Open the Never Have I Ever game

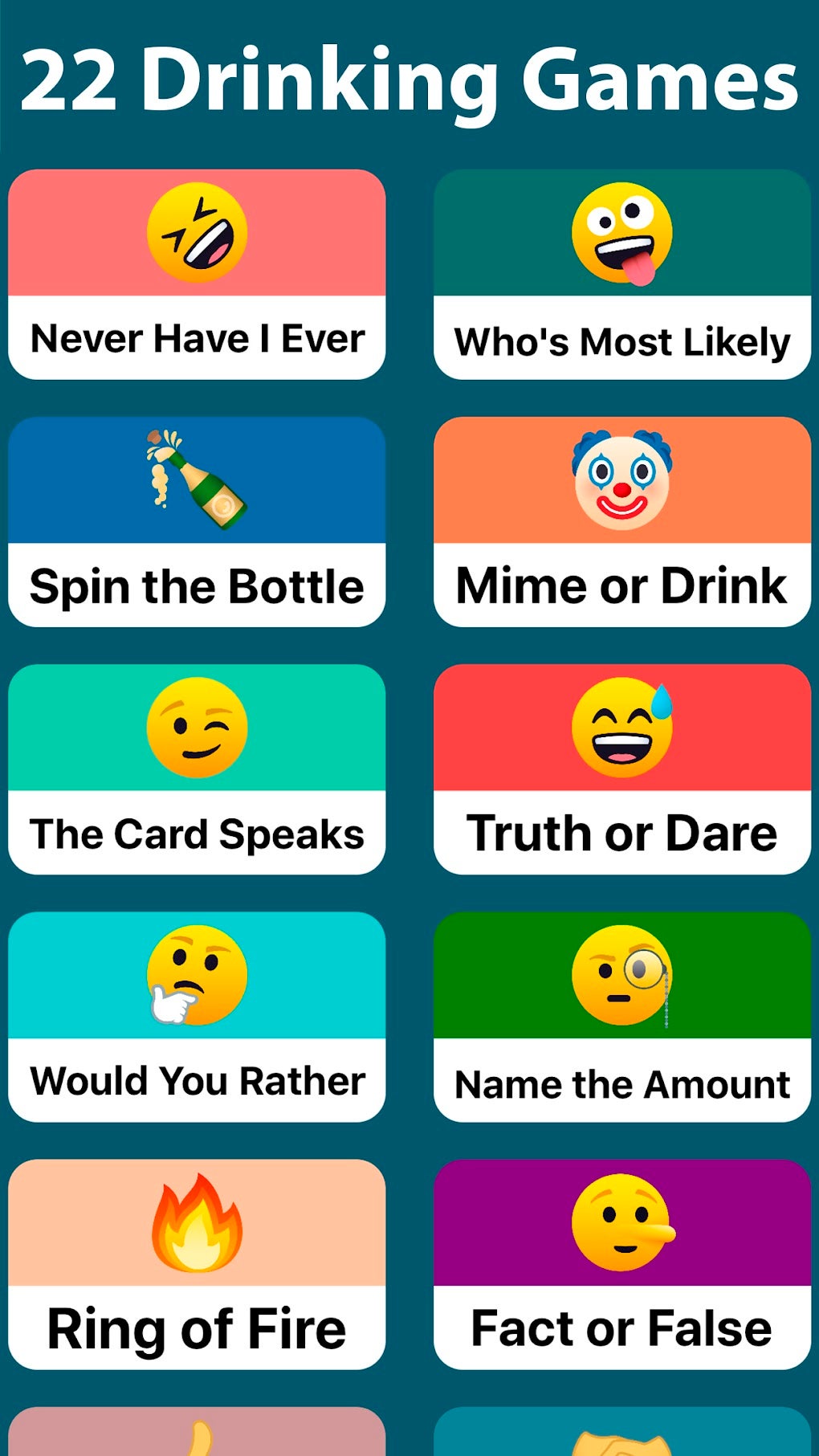coord(197,274)
